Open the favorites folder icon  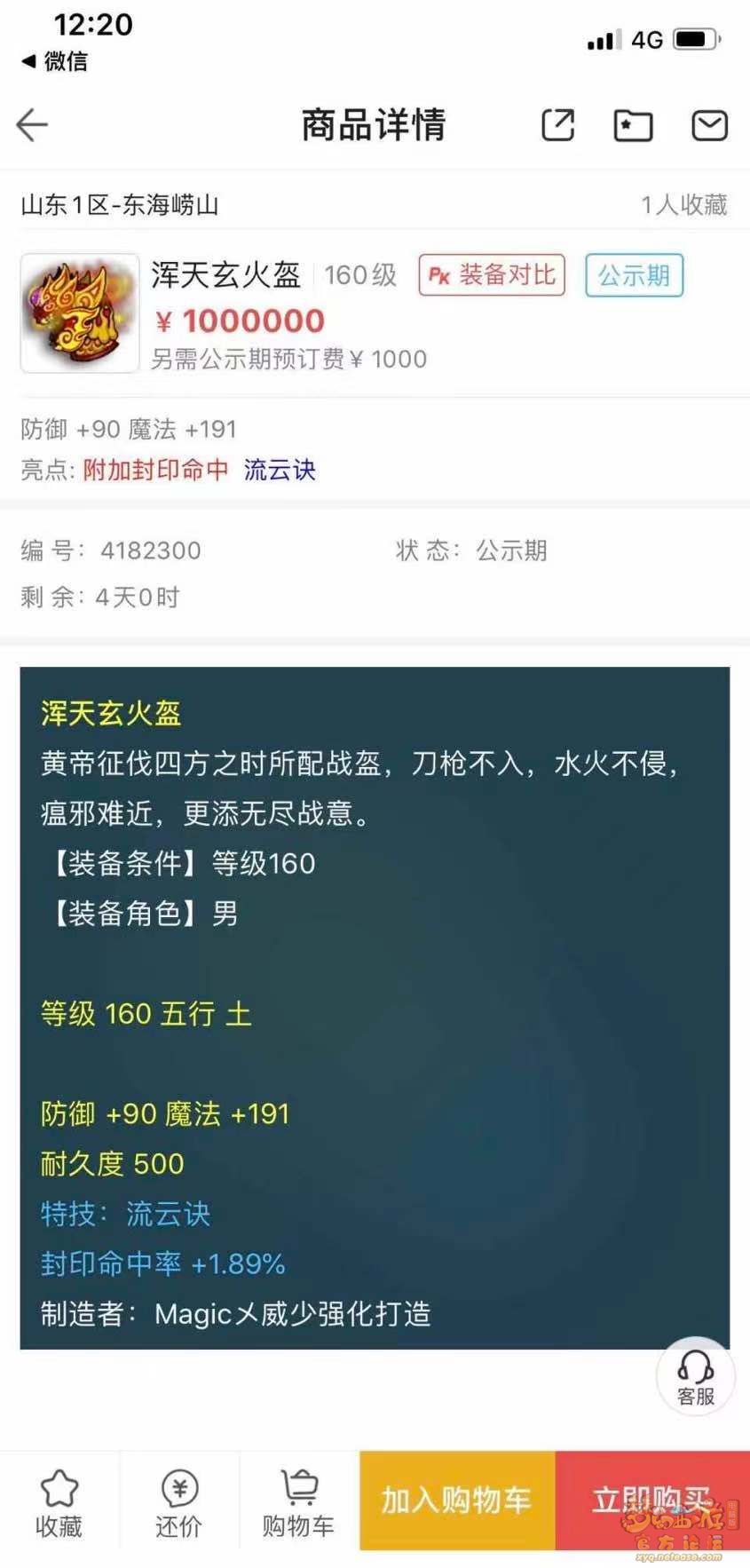[x=633, y=125]
